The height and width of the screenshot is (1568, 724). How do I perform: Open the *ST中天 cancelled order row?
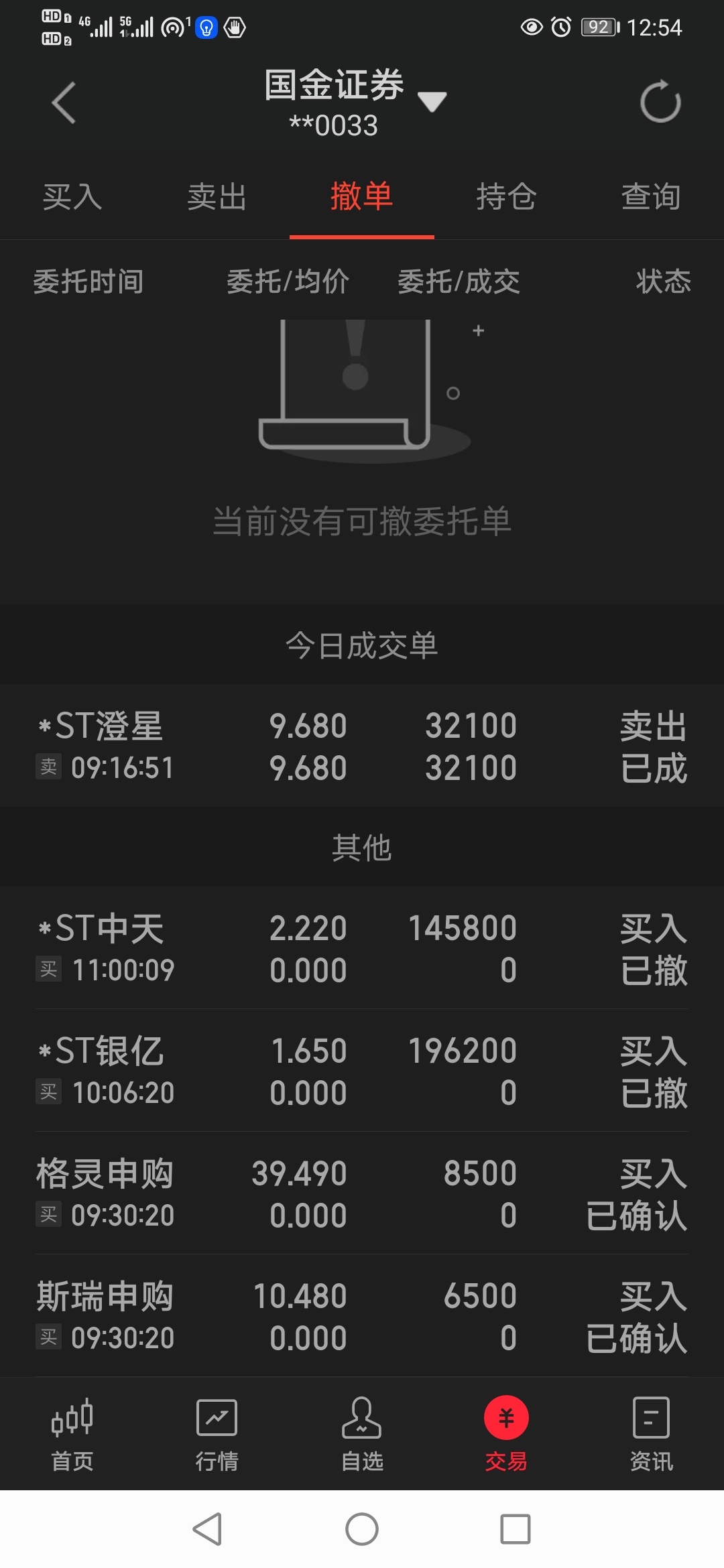[362, 949]
